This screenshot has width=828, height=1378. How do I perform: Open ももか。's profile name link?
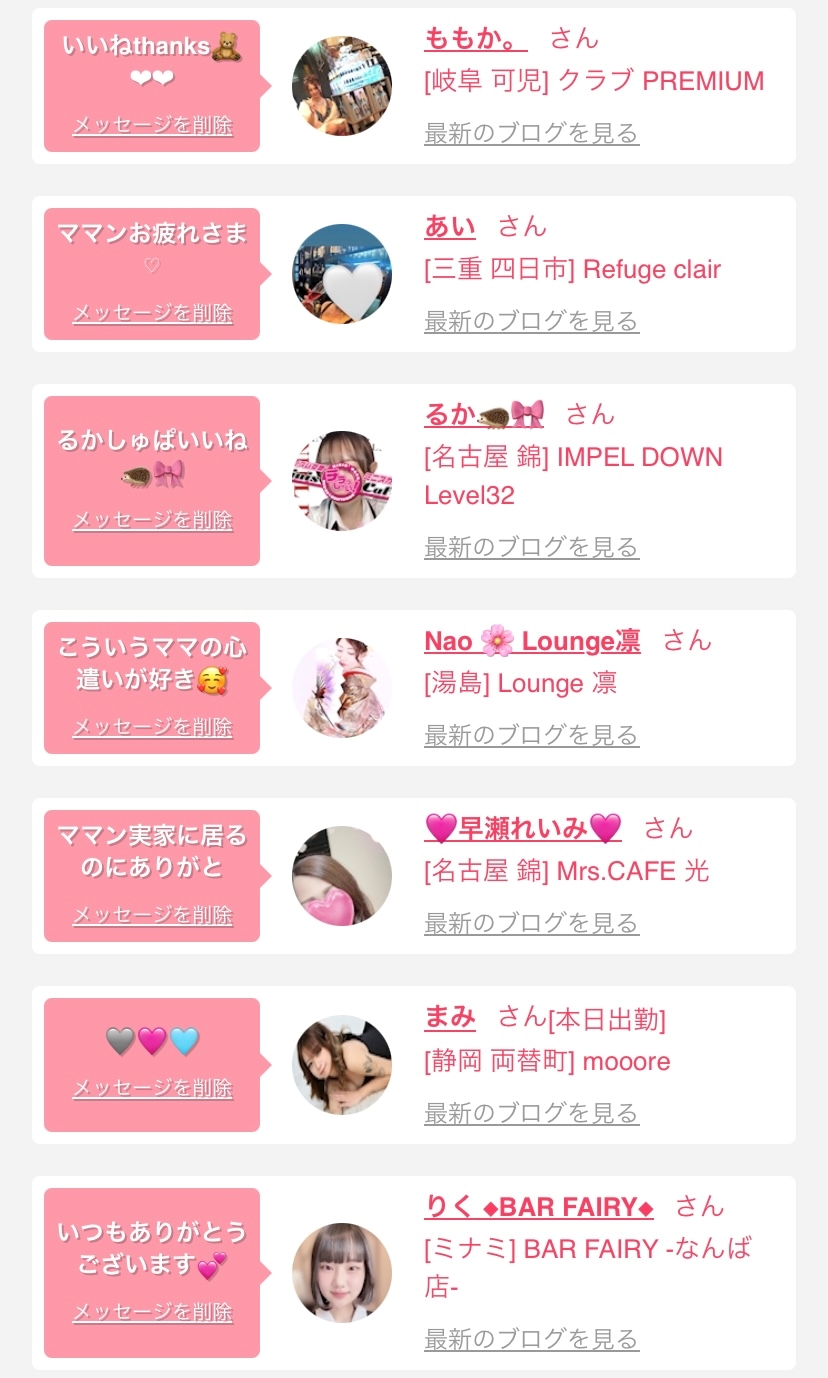pyautogui.click(x=475, y=38)
